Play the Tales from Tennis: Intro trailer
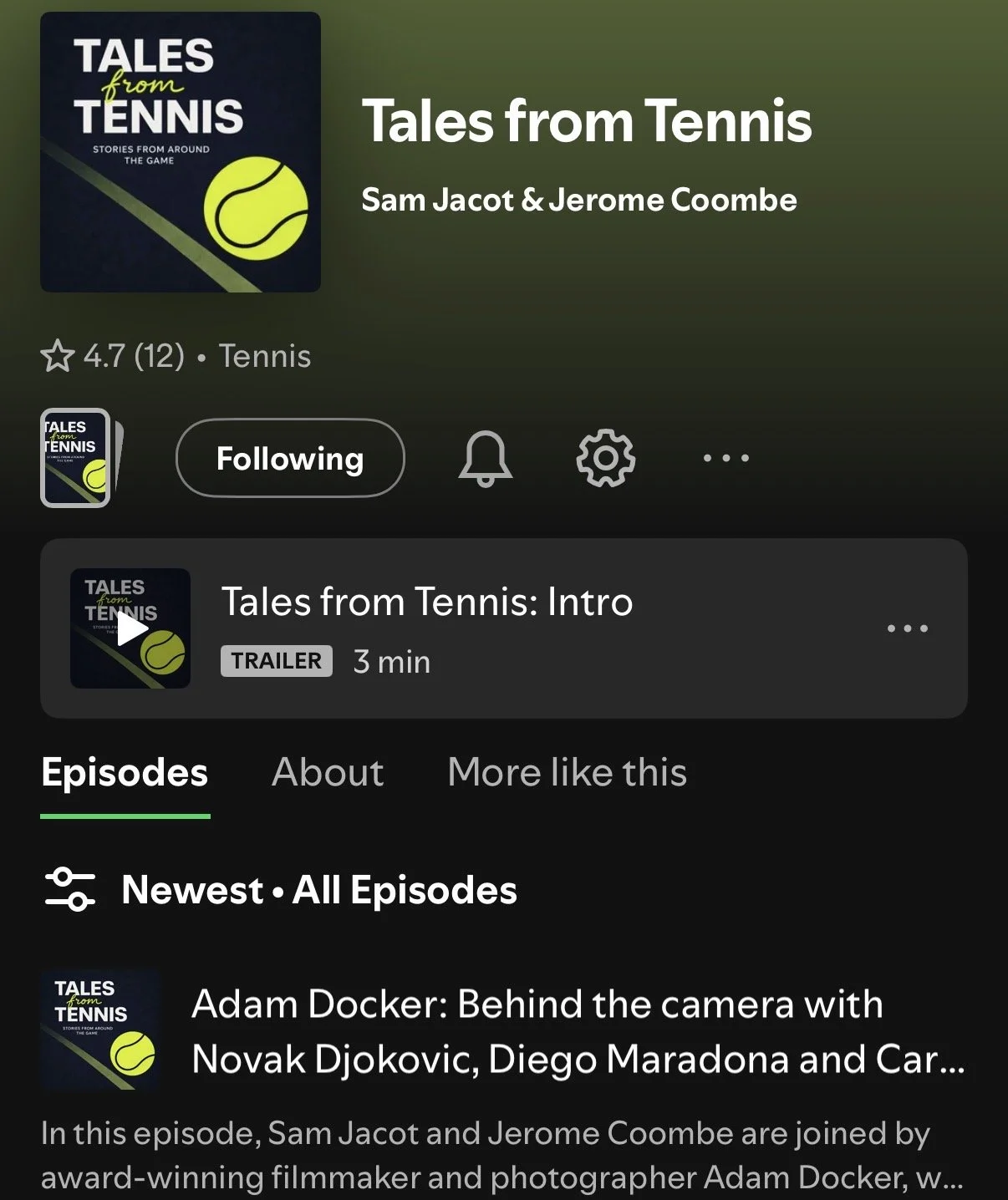This screenshot has height=1200, width=1008. coord(130,628)
